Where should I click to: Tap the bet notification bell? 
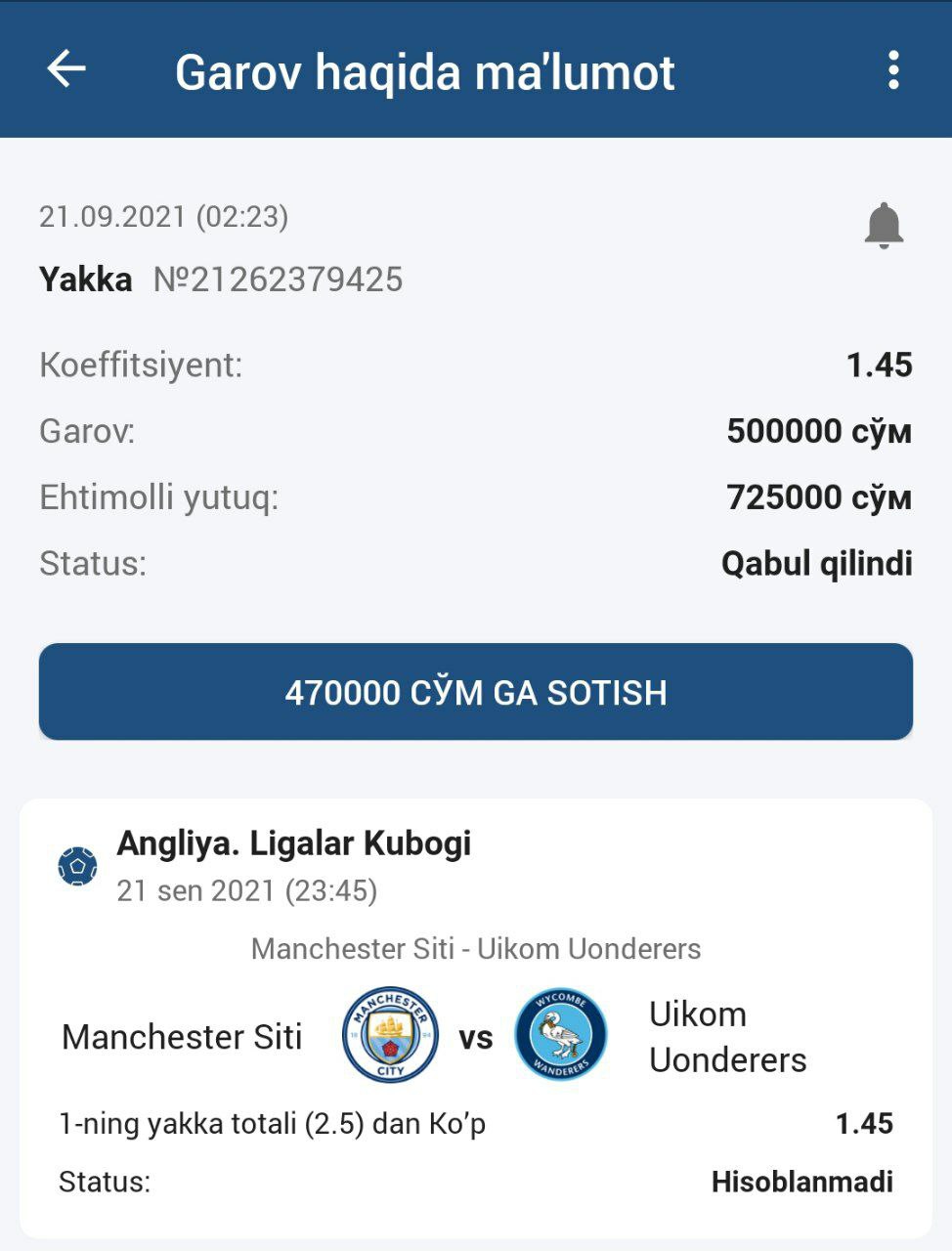point(884,226)
